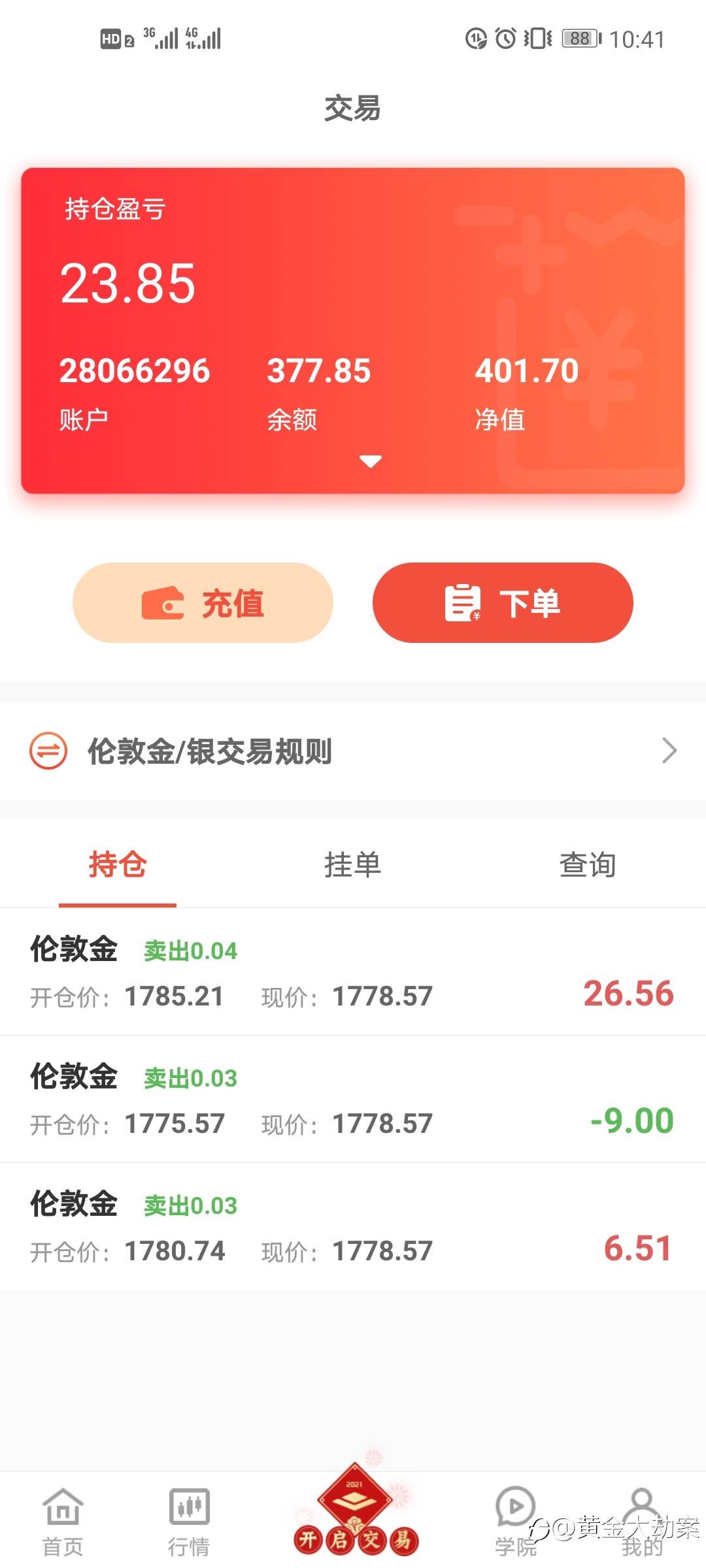This screenshot has height=1568, width=706.
Task: Tap the 开启交易 center button
Action: pyautogui.click(x=356, y=1512)
